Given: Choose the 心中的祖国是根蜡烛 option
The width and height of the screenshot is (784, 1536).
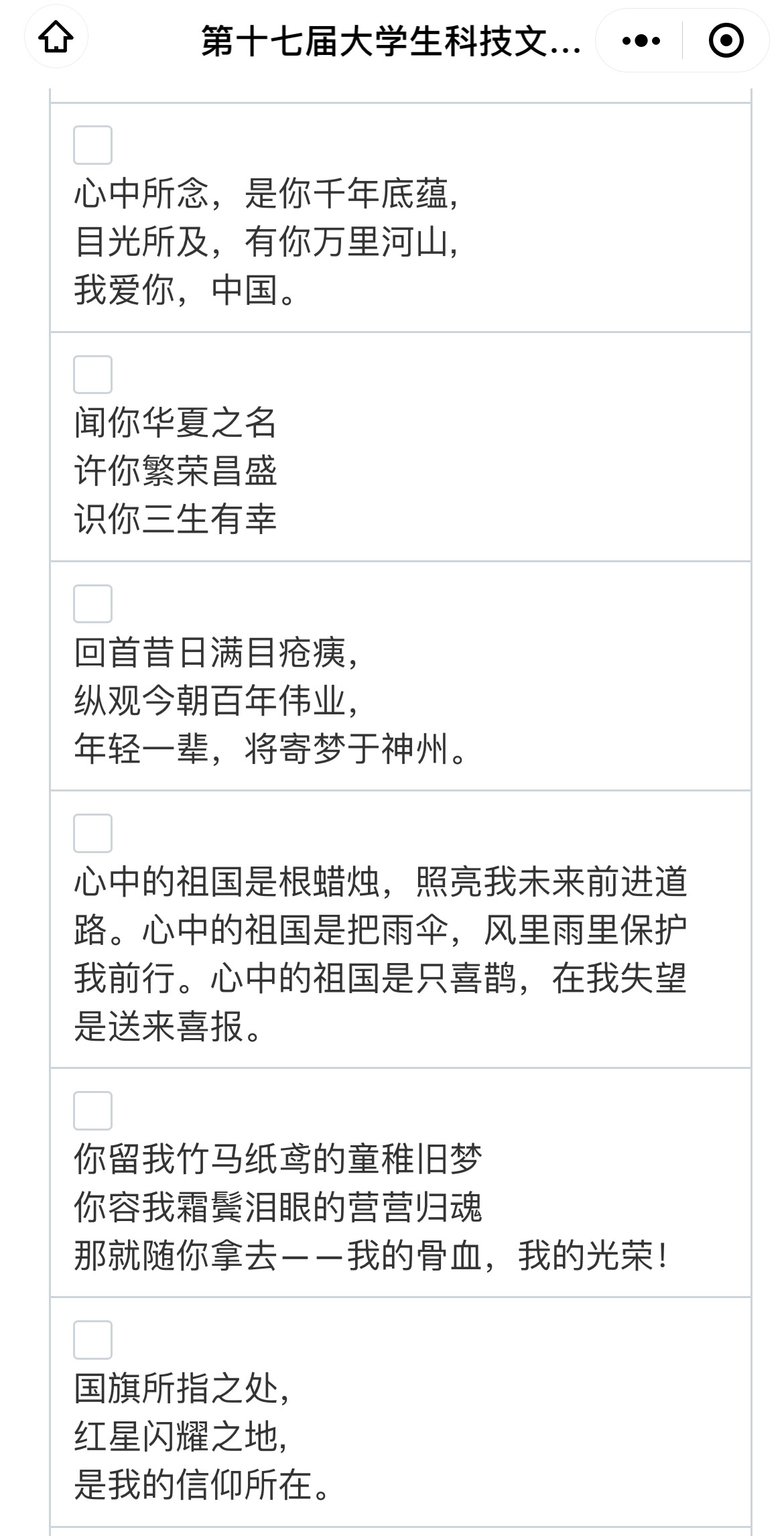Looking at the screenshot, I should tap(92, 833).
